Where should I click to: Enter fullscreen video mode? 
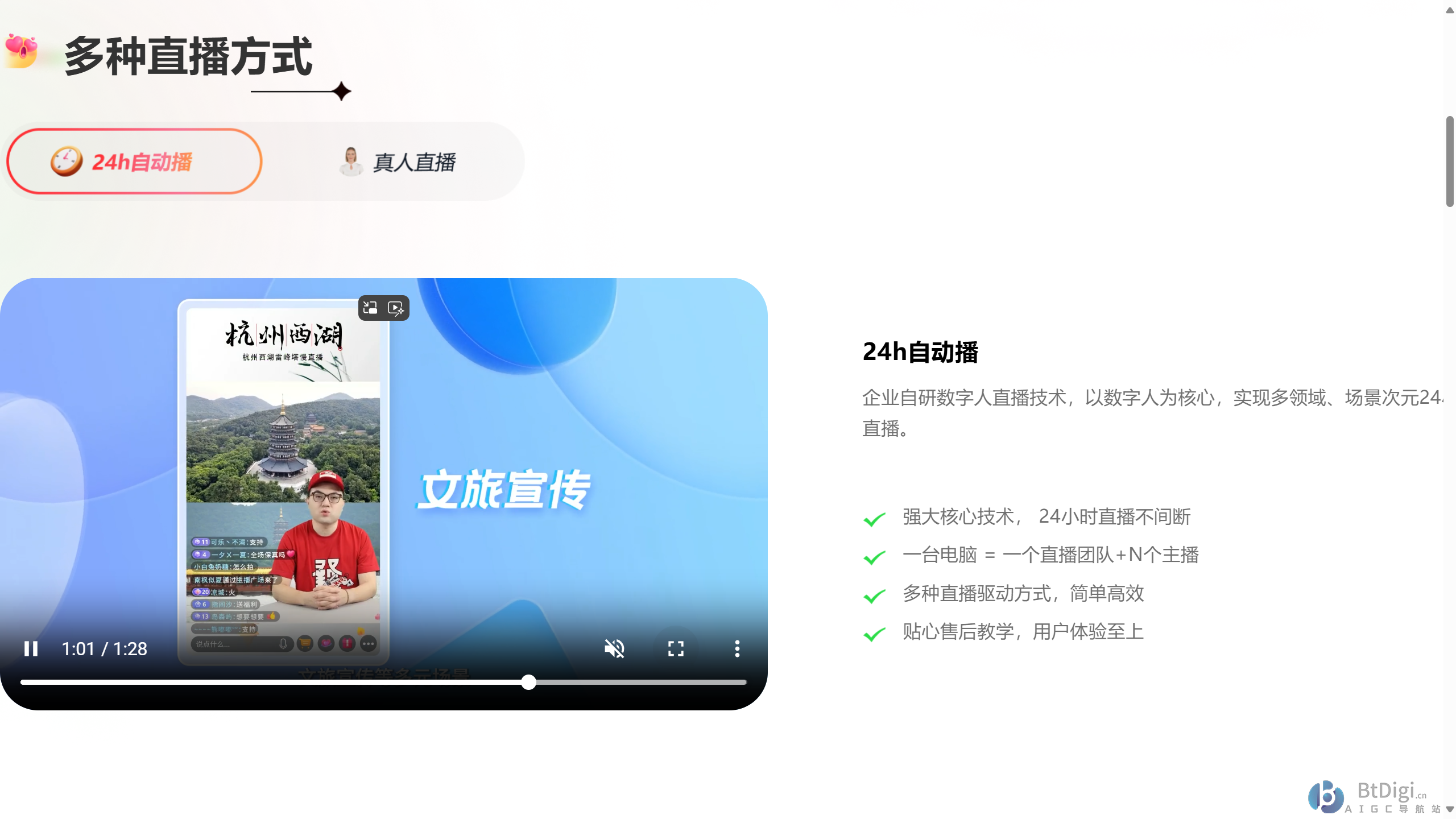(676, 648)
